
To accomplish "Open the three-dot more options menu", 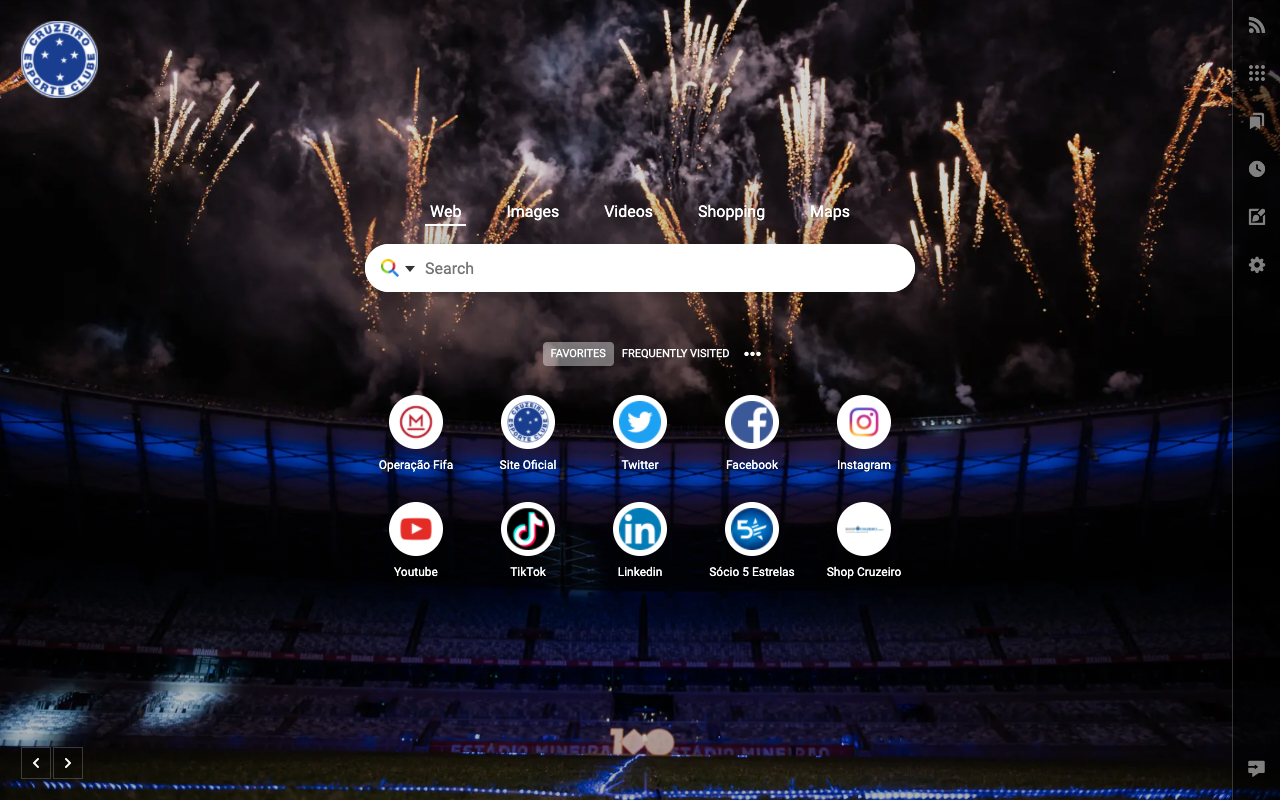I will click(752, 354).
